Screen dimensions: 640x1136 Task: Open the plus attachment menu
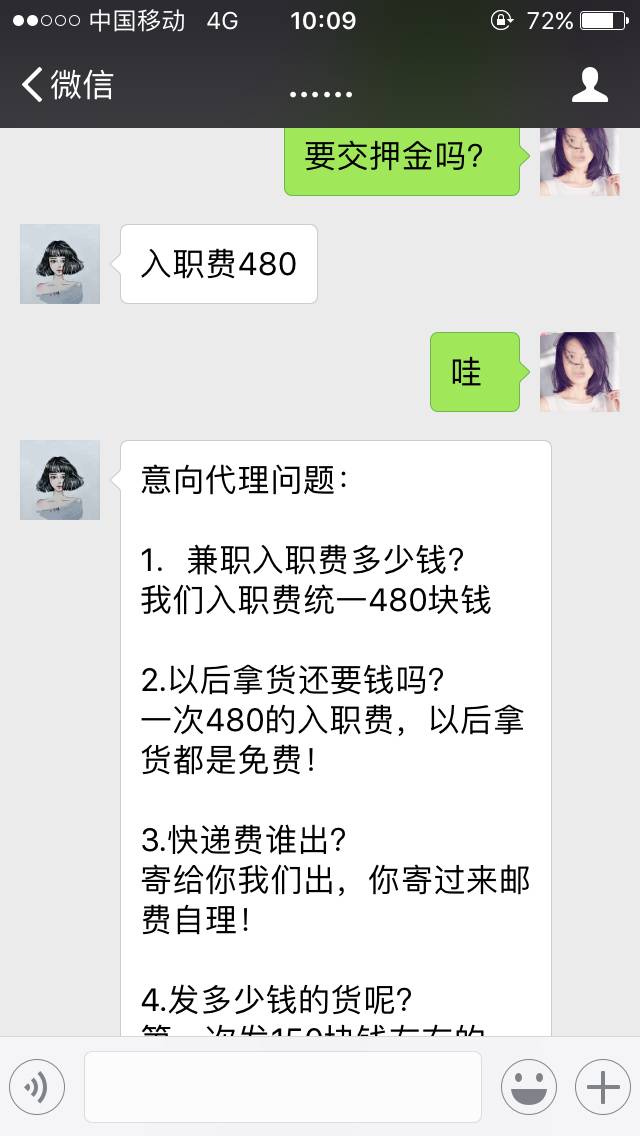[603, 1086]
